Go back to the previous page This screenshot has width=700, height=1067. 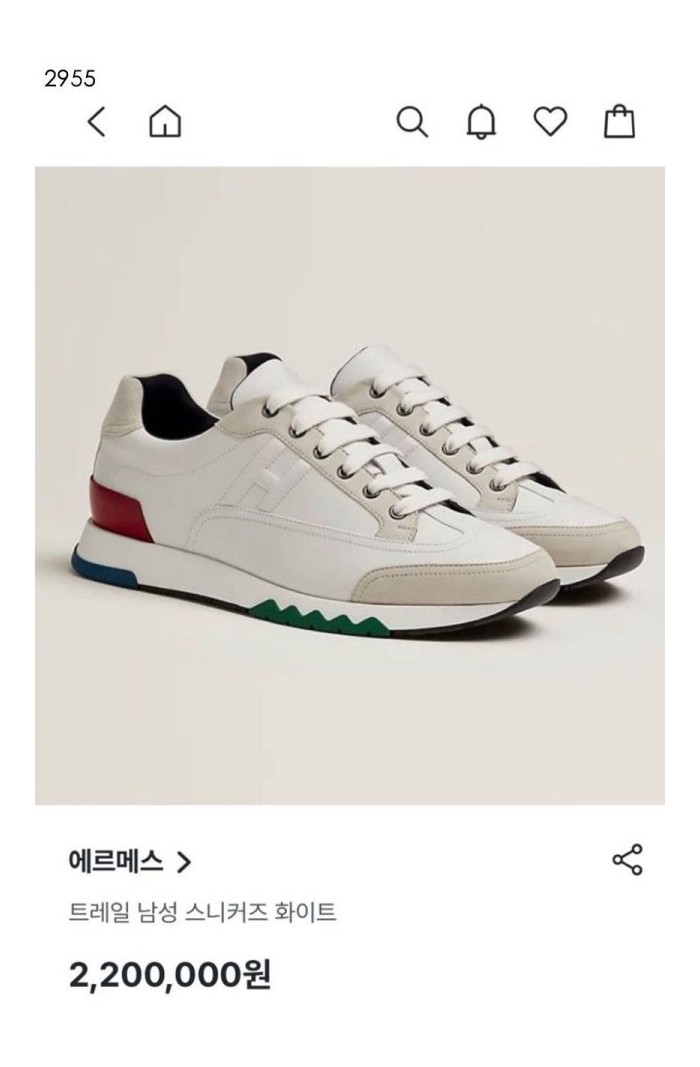(x=96, y=123)
